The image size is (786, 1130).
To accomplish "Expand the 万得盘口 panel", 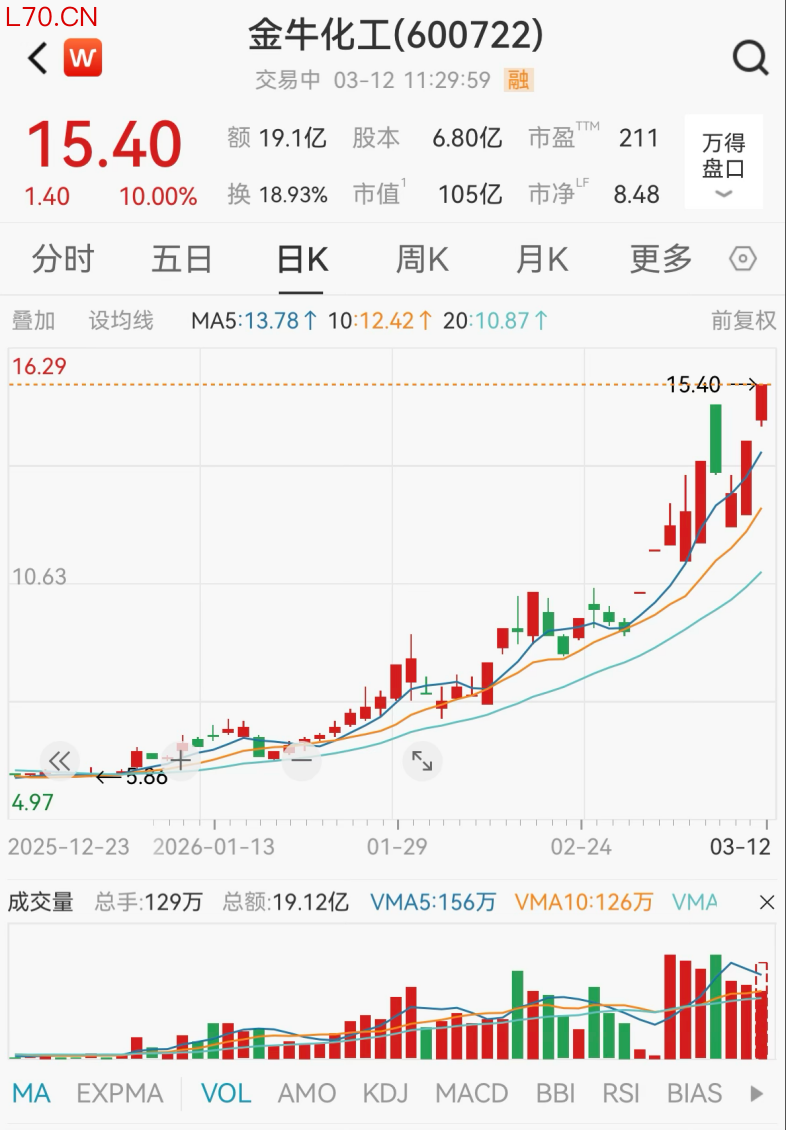I will coord(723,162).
